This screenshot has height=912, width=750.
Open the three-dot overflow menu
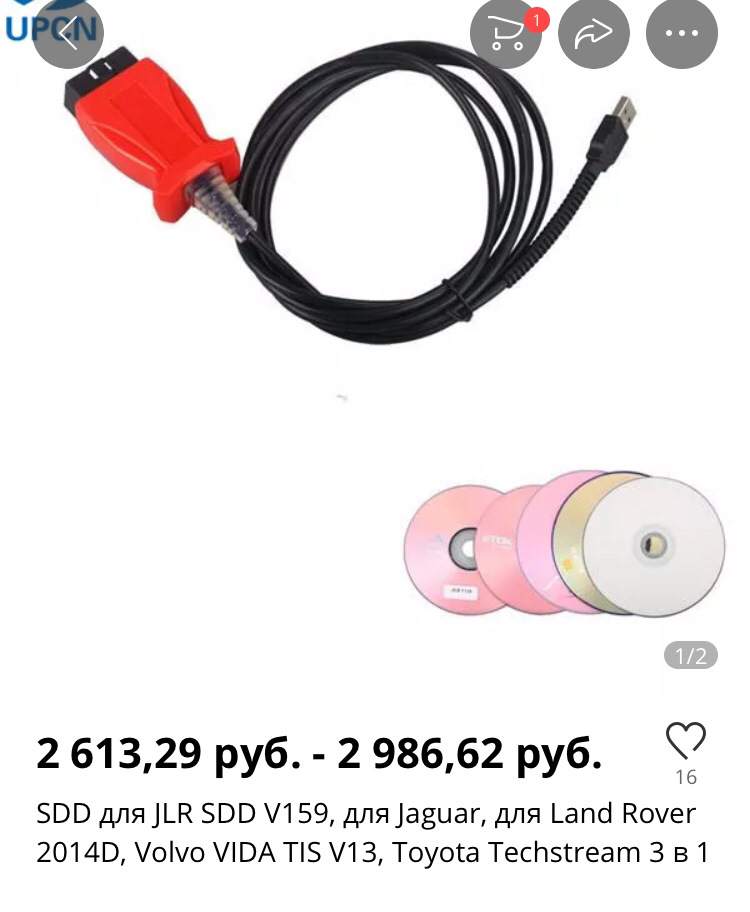[681, 33]
